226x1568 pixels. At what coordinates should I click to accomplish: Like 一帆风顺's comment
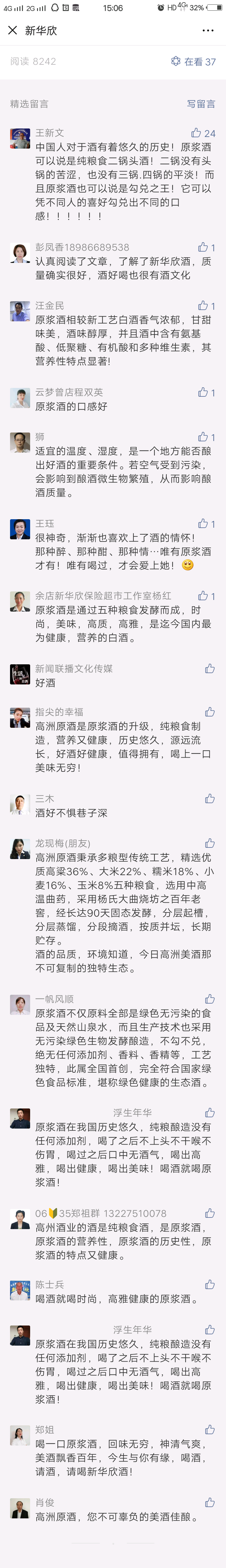210,999
